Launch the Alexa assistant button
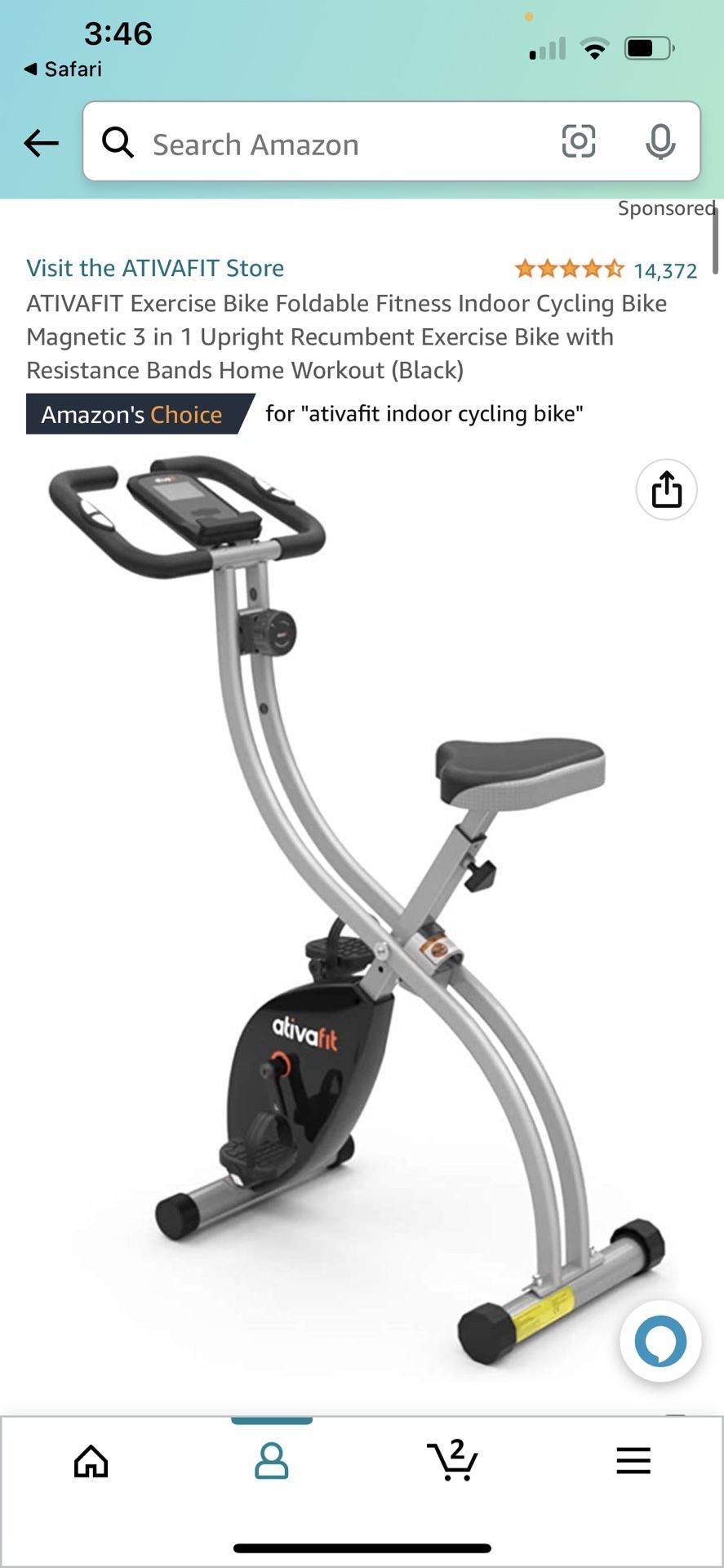 coord(660,1341)
